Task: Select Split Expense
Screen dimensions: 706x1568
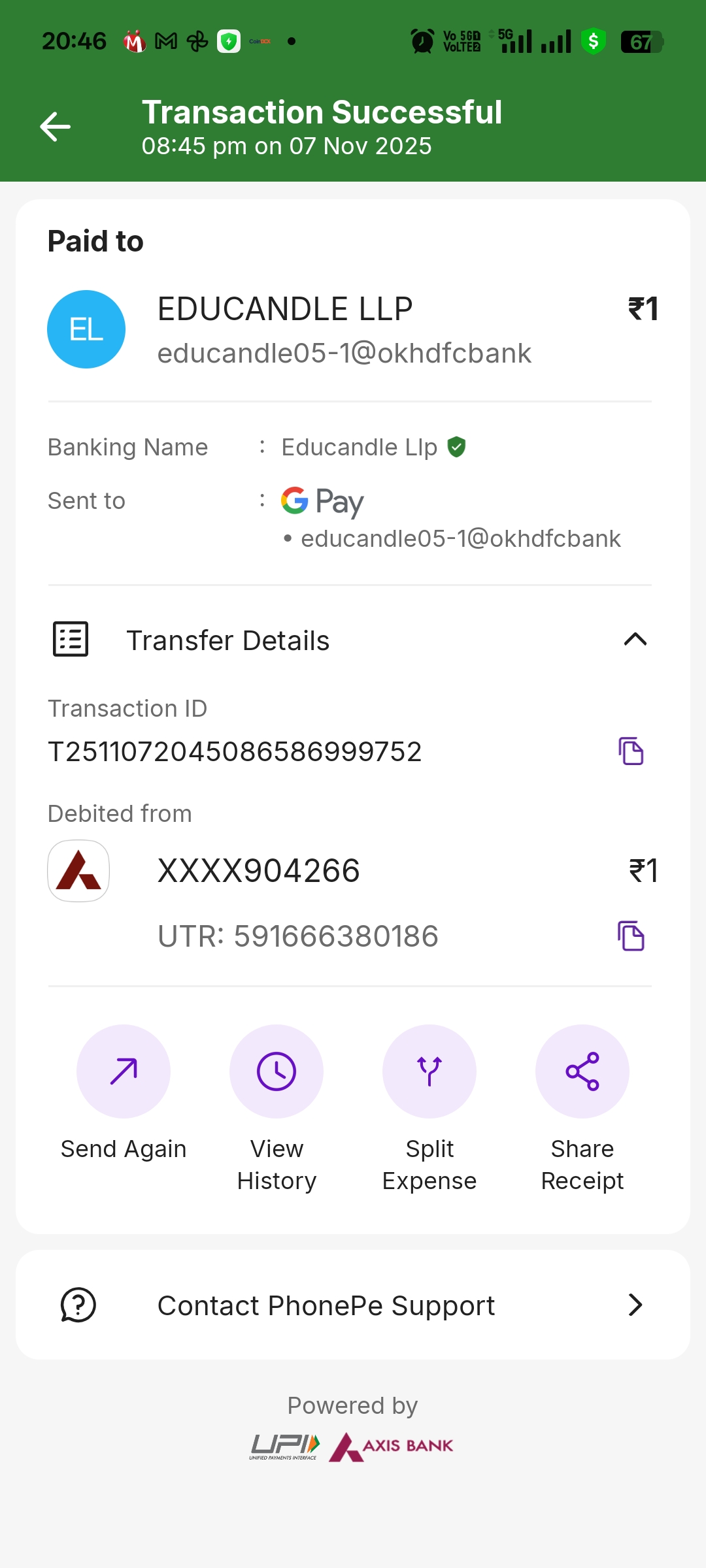Action: pyautogui.click(x=429, y=1072)
